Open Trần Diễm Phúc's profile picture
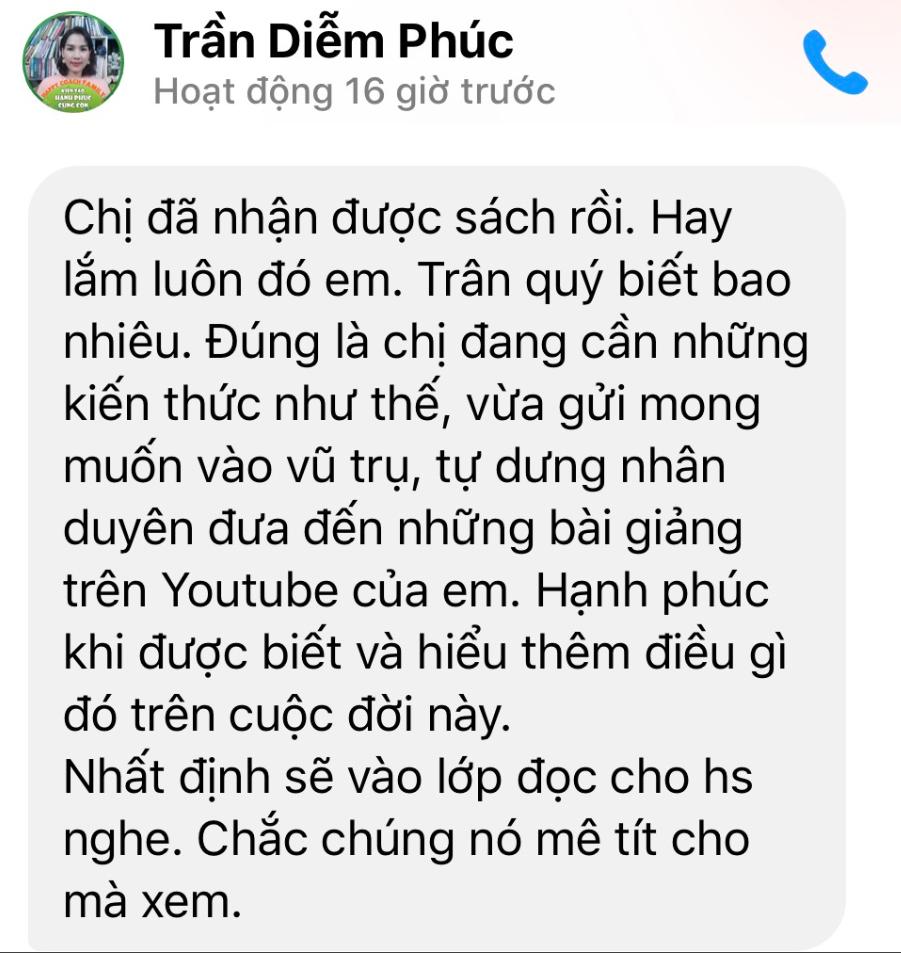 click(73, 62)
